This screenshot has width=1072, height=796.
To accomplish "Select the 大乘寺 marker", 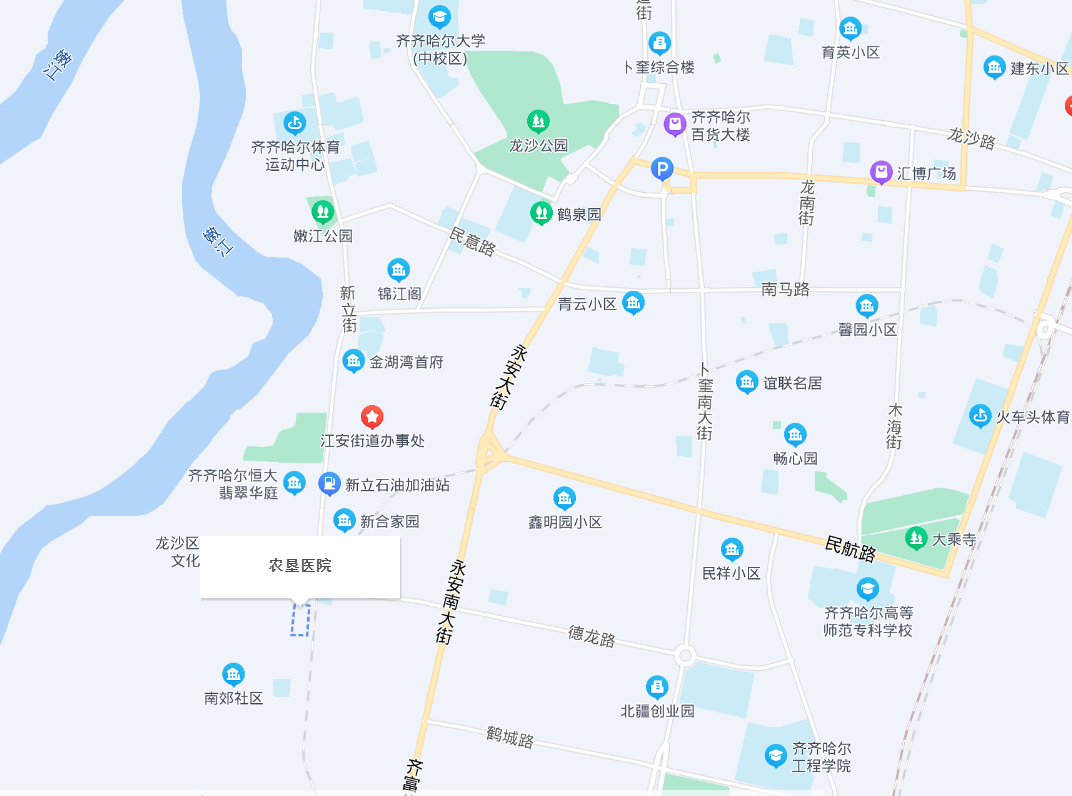I will tap(916, 538).
